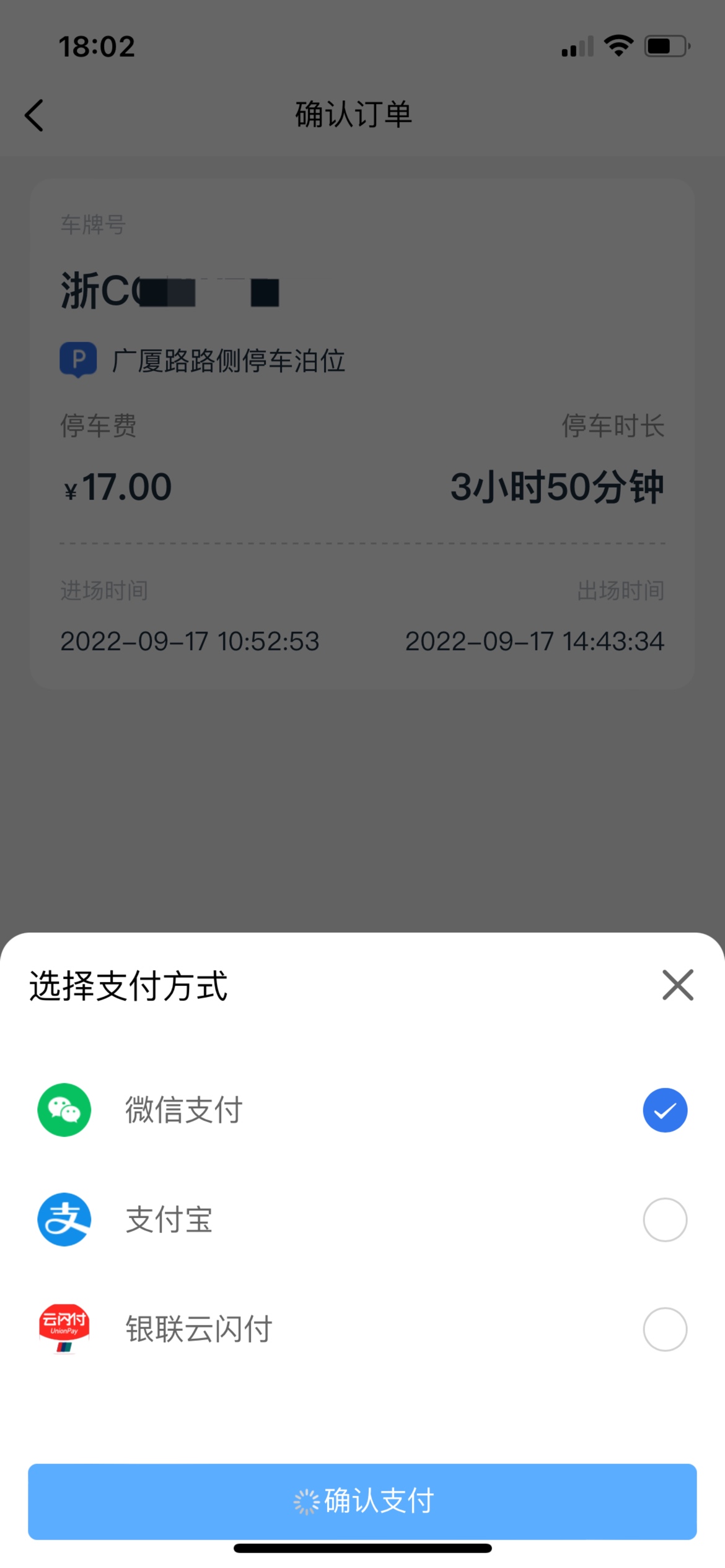
Task: Close the payment method sheet
Action: pos(677,985)
